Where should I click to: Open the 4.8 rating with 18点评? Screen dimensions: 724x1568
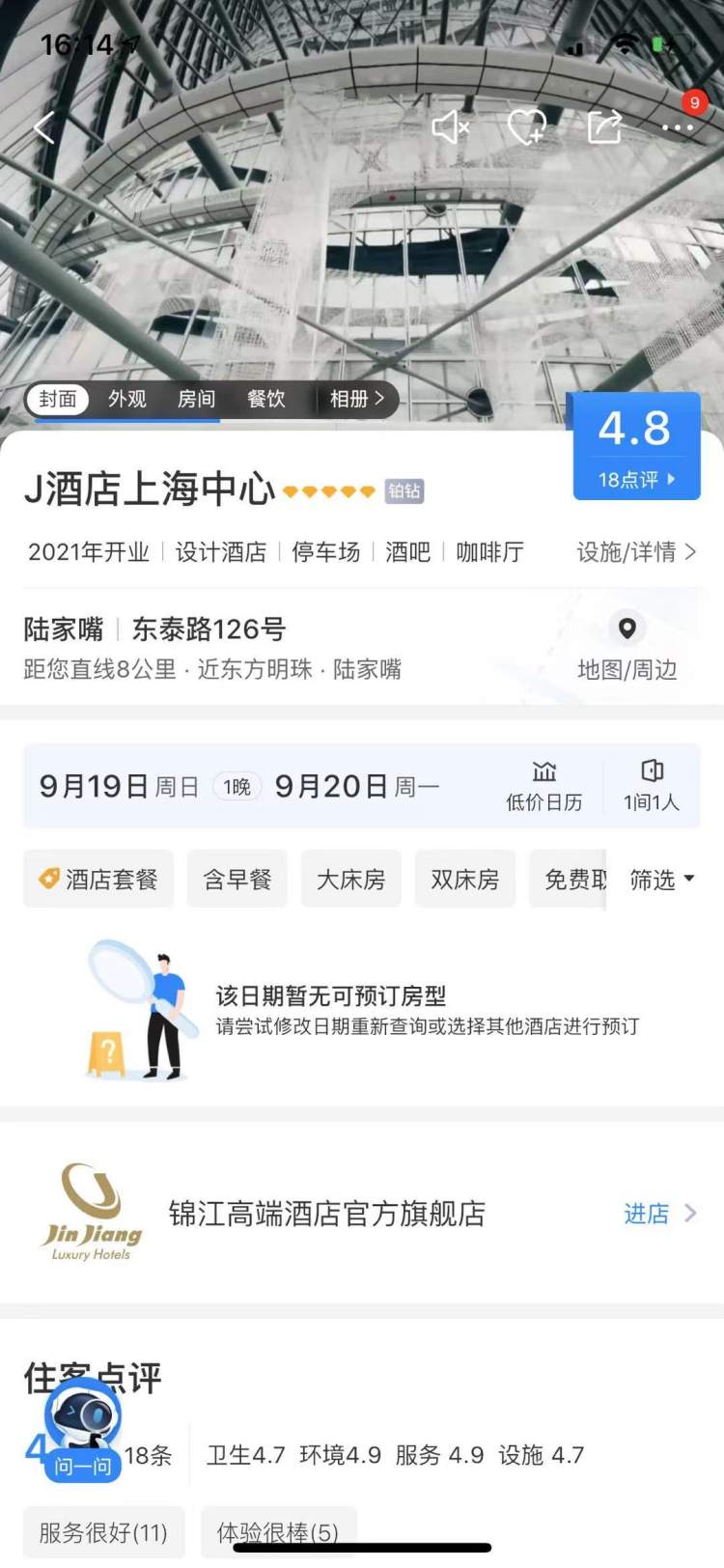(635, 448)
